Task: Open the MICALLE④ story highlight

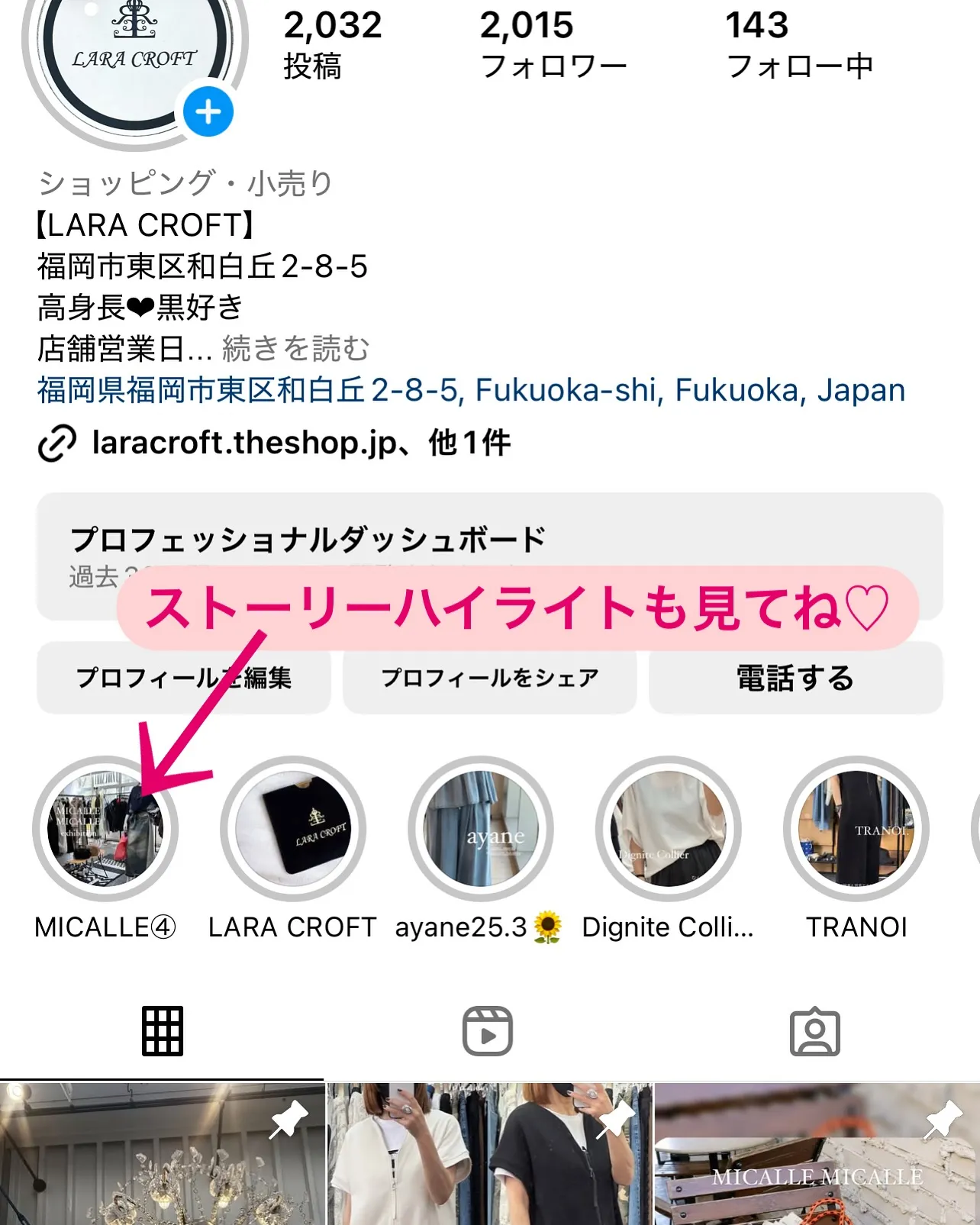Action: point(105,829)
